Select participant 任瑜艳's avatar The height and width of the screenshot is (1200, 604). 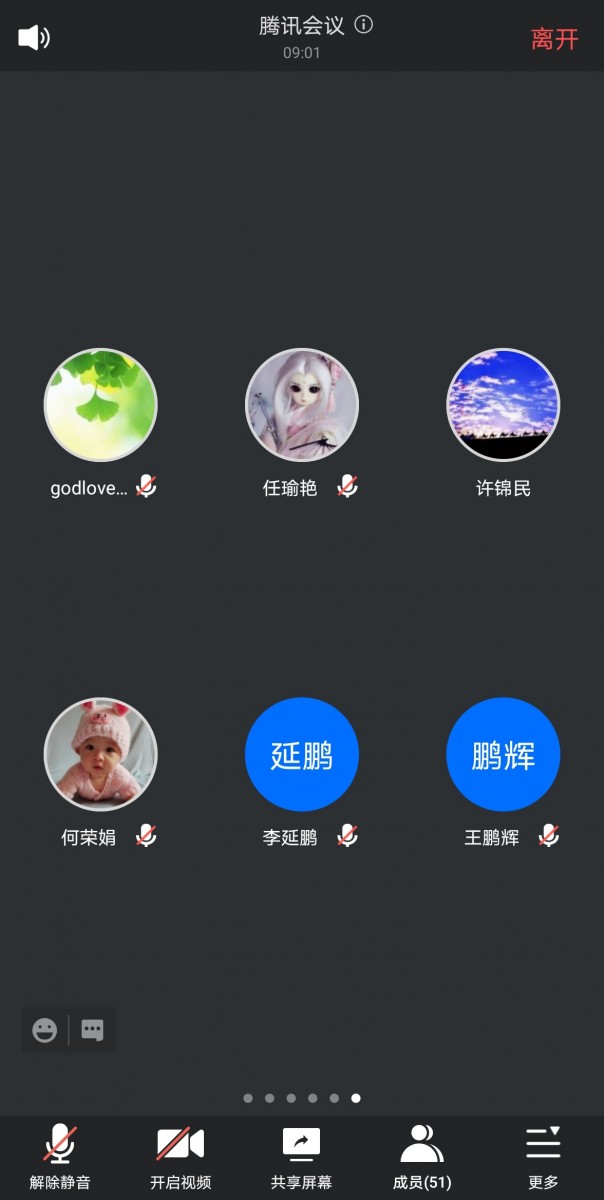(302, 405)
